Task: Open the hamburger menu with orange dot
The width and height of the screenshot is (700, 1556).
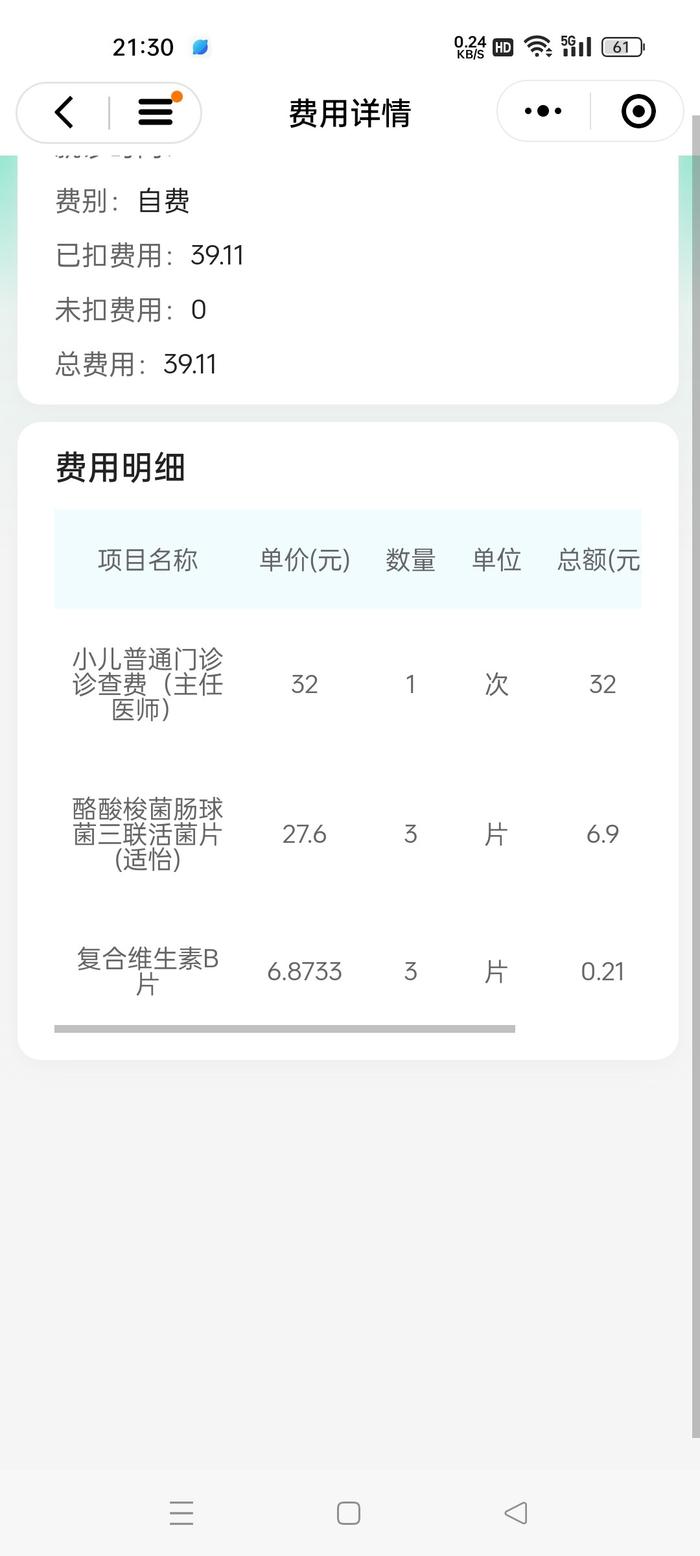Action: point(157,111)
